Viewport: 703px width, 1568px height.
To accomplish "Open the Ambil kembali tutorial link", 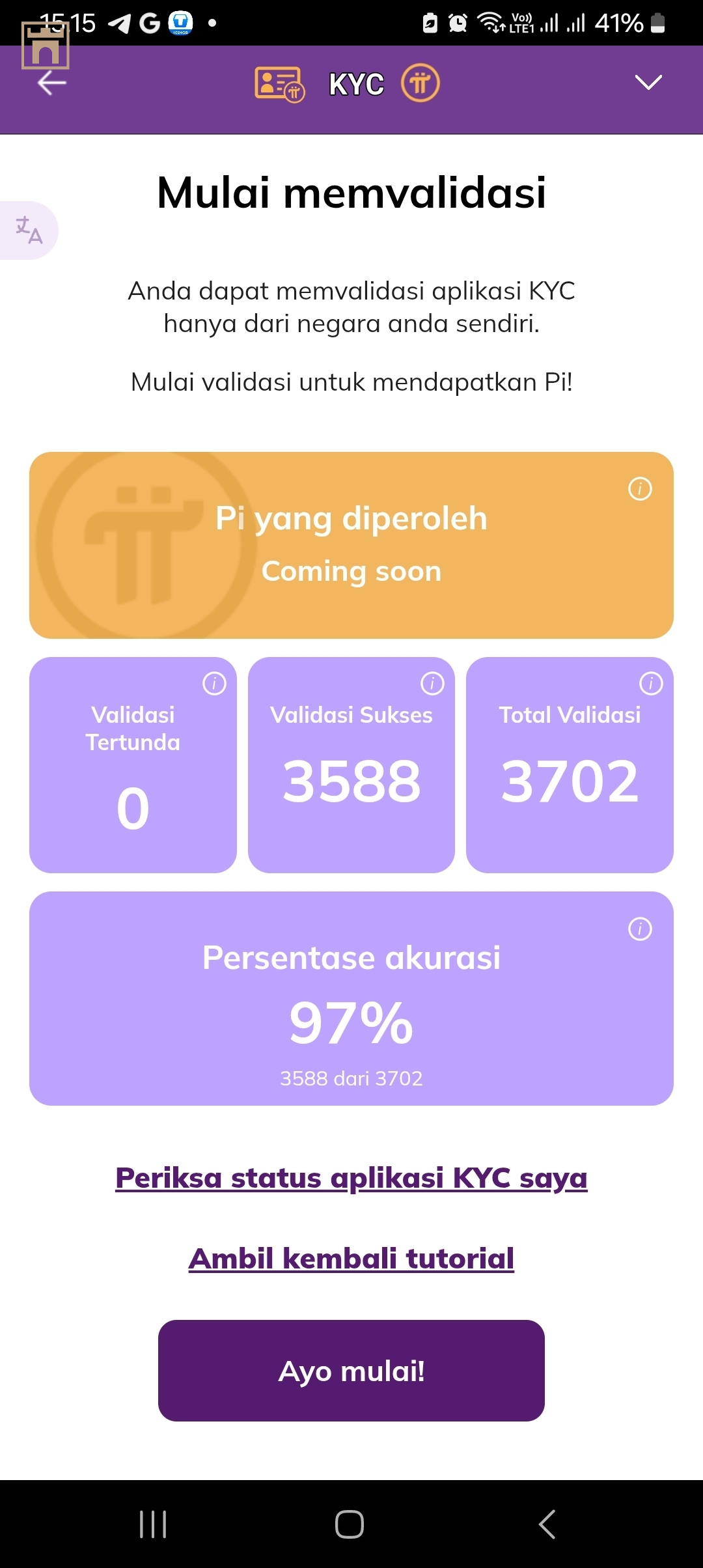I will (351, 1259).
